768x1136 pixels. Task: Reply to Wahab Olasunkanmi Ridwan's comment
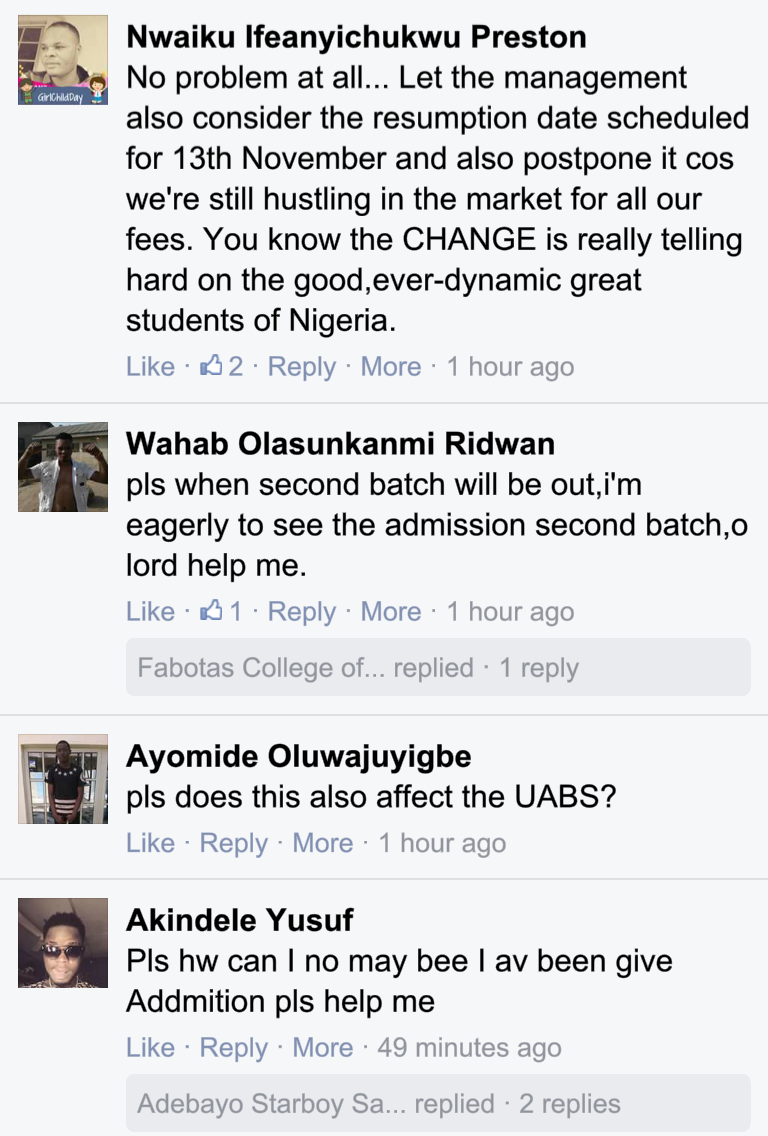tap(301, 611)
